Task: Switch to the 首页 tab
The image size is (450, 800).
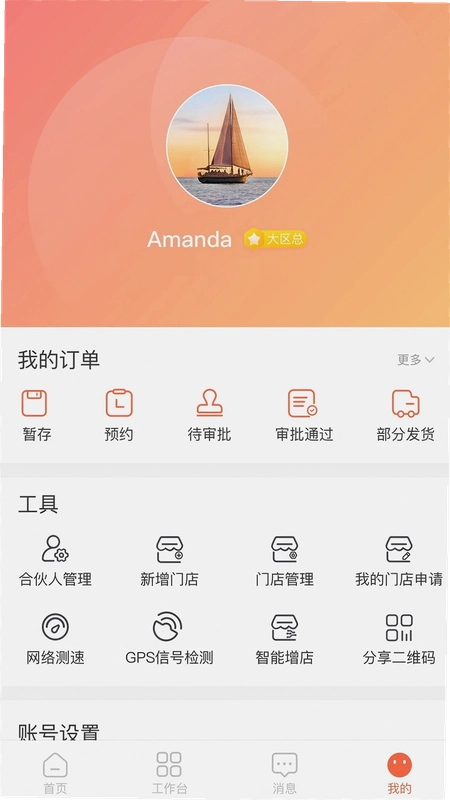Action: click(x=55, y=773)
